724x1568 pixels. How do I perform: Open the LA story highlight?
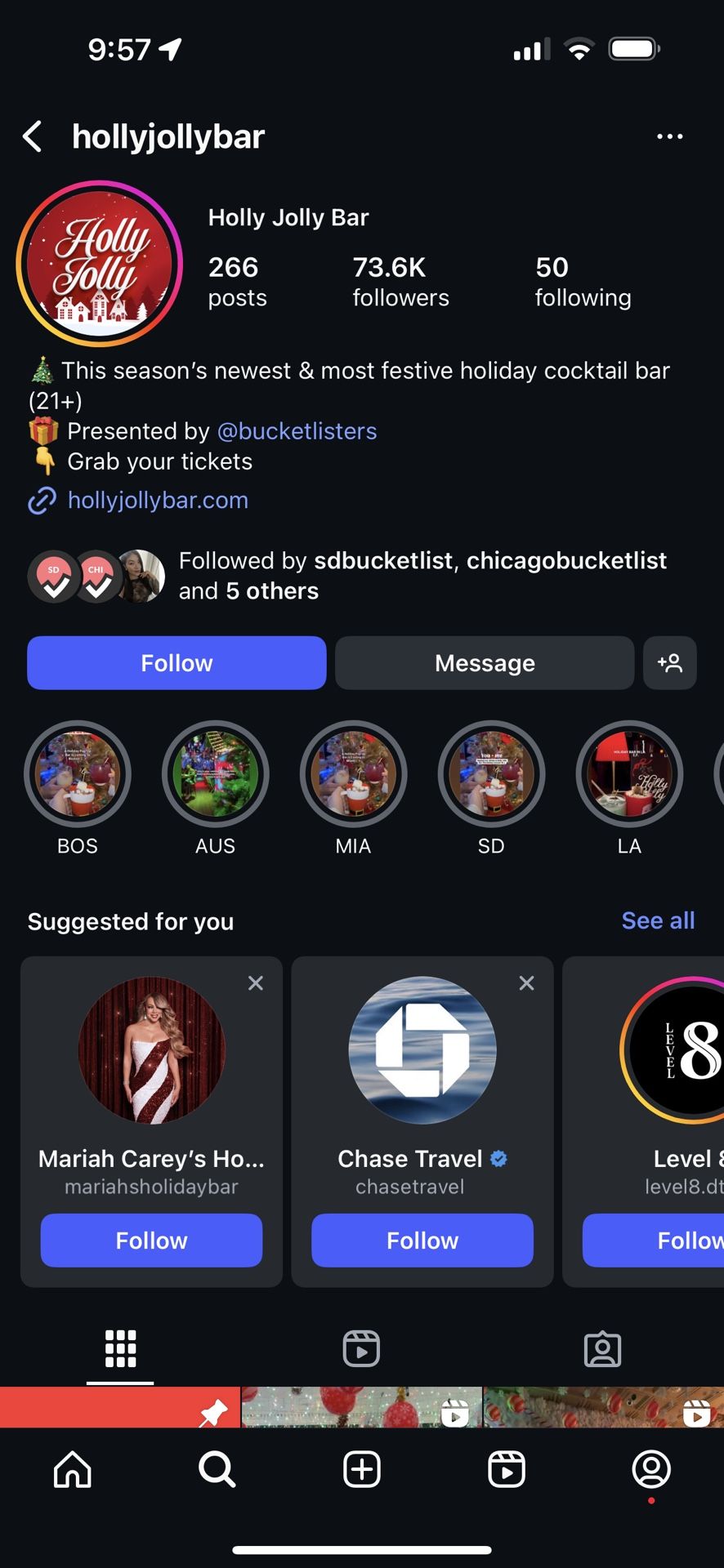pos(629,773)
